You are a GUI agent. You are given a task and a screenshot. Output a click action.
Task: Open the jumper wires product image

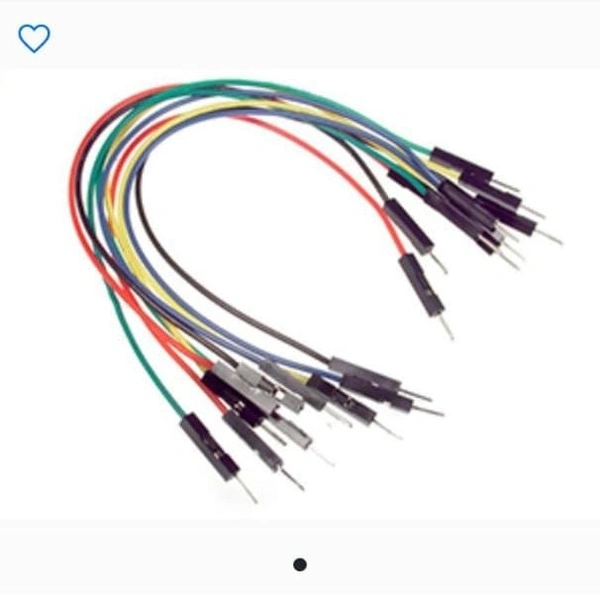pos(300,290)
